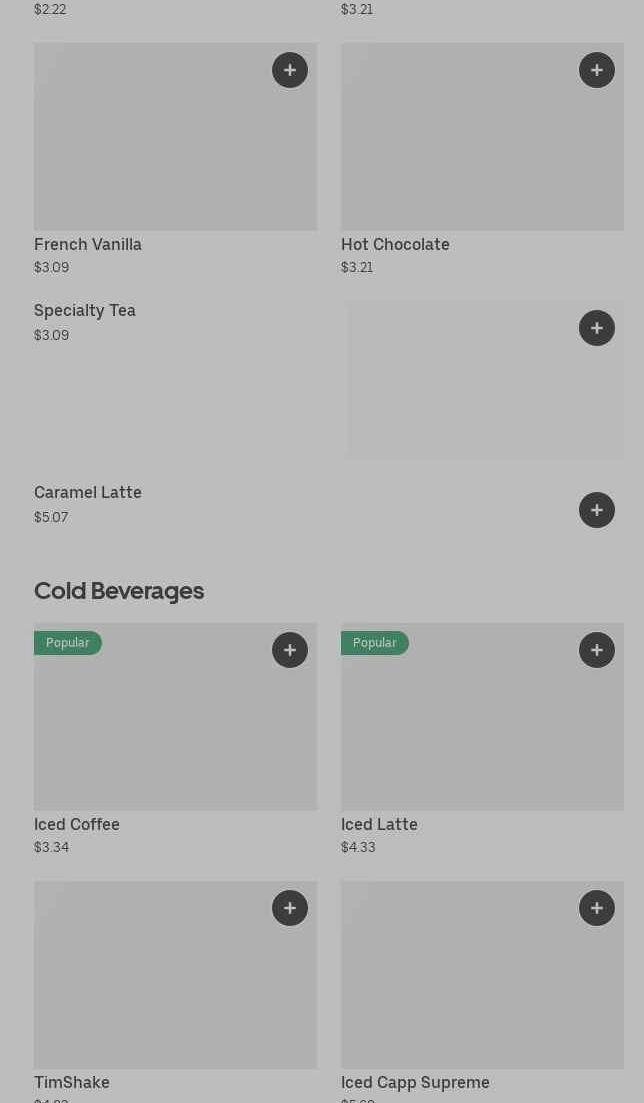This screenshot has width=644, height=1103.
Task: View Specialty Tea item details
Action: (x=329, y=381)
